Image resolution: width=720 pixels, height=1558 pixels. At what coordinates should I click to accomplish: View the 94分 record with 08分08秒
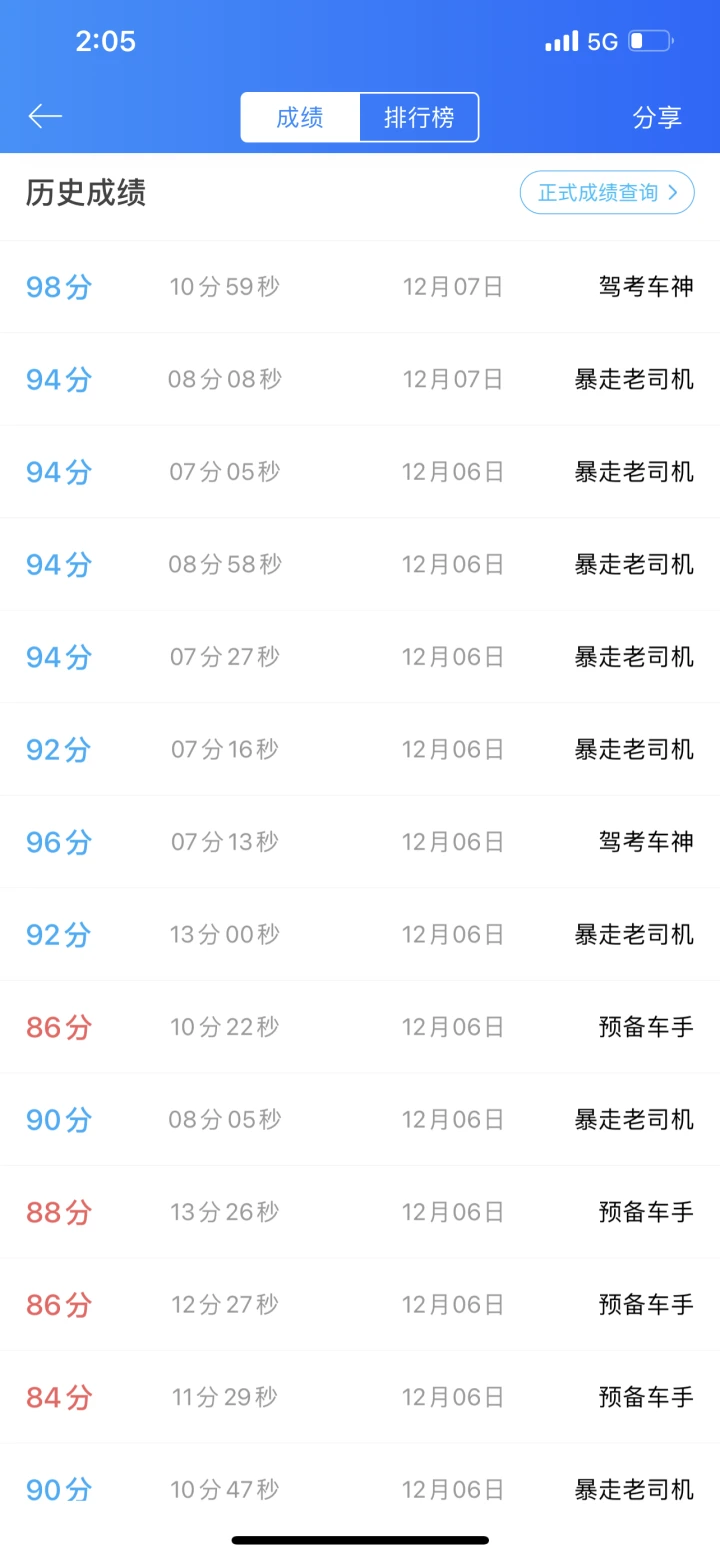pos(360,379)
